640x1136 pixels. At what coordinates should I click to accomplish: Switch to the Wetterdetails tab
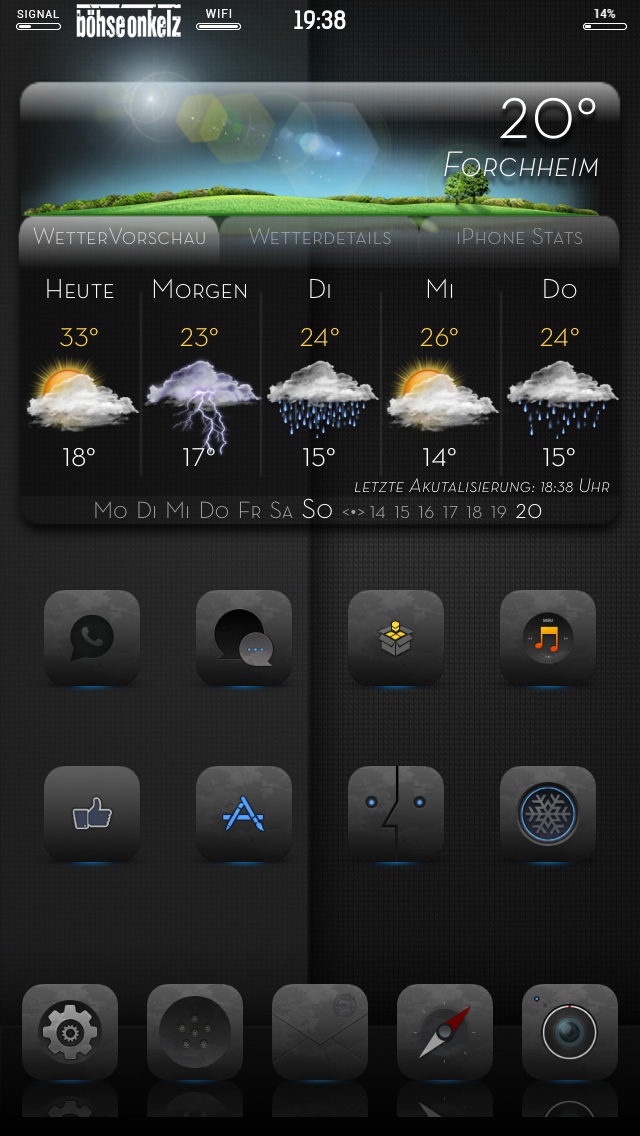click(x=319, y=237)
